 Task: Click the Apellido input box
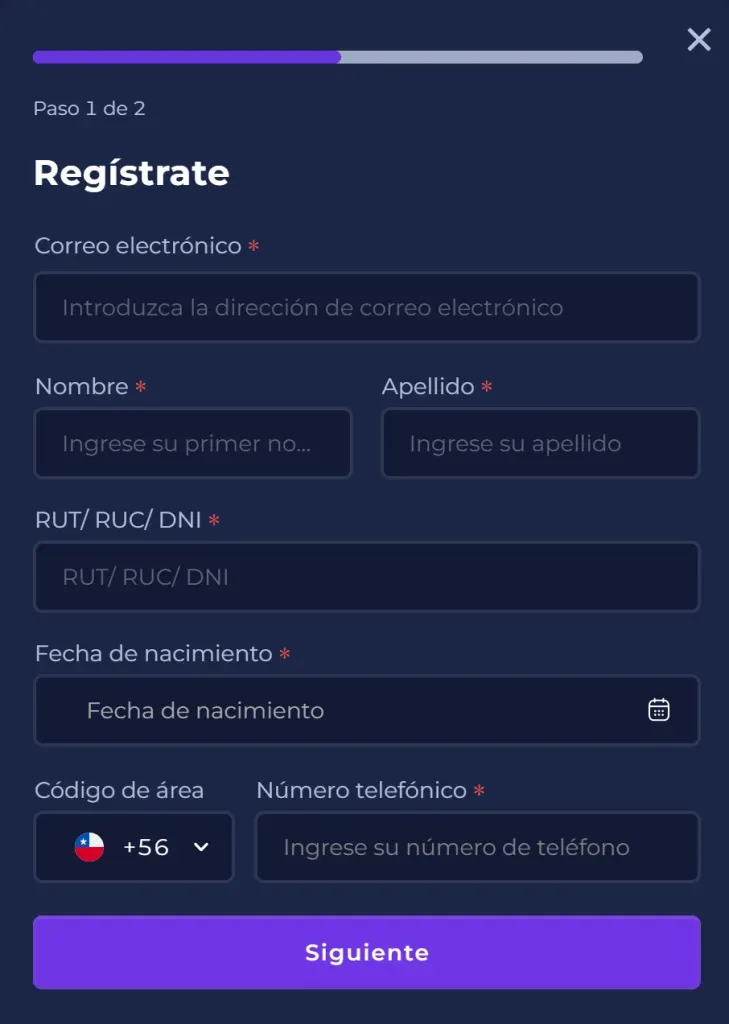tap(540, 443)
